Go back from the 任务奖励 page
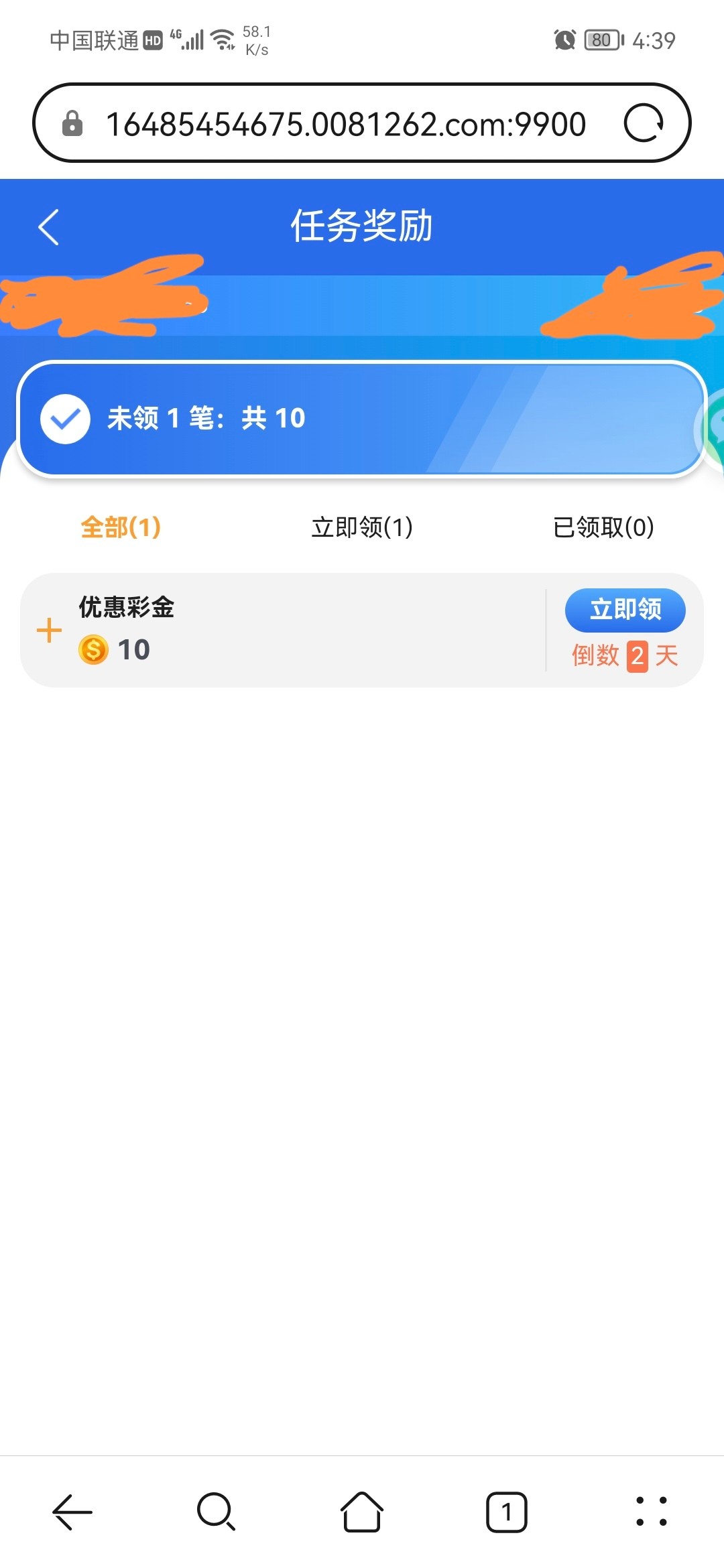Screen dimensions: 724x1568 [49, 227]
